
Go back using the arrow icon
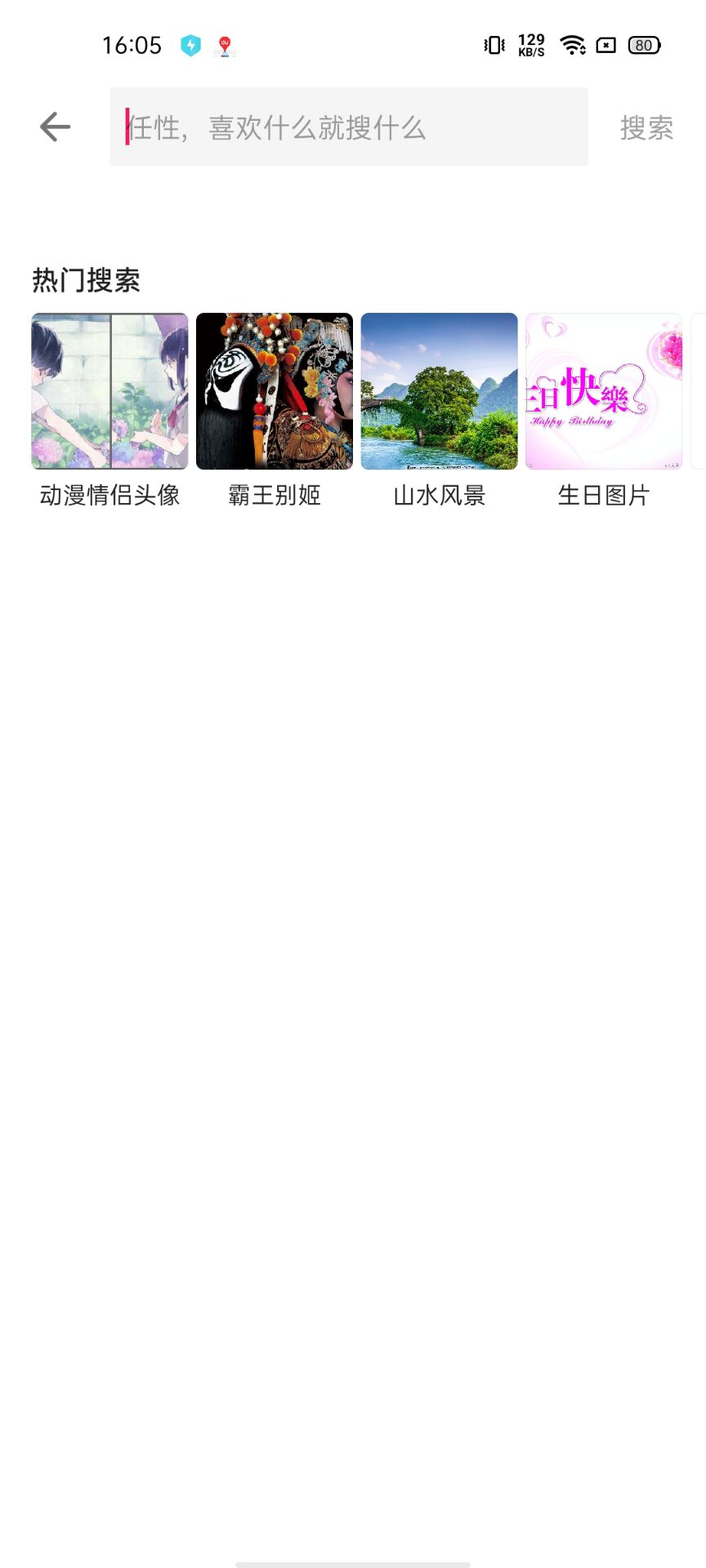55,127
